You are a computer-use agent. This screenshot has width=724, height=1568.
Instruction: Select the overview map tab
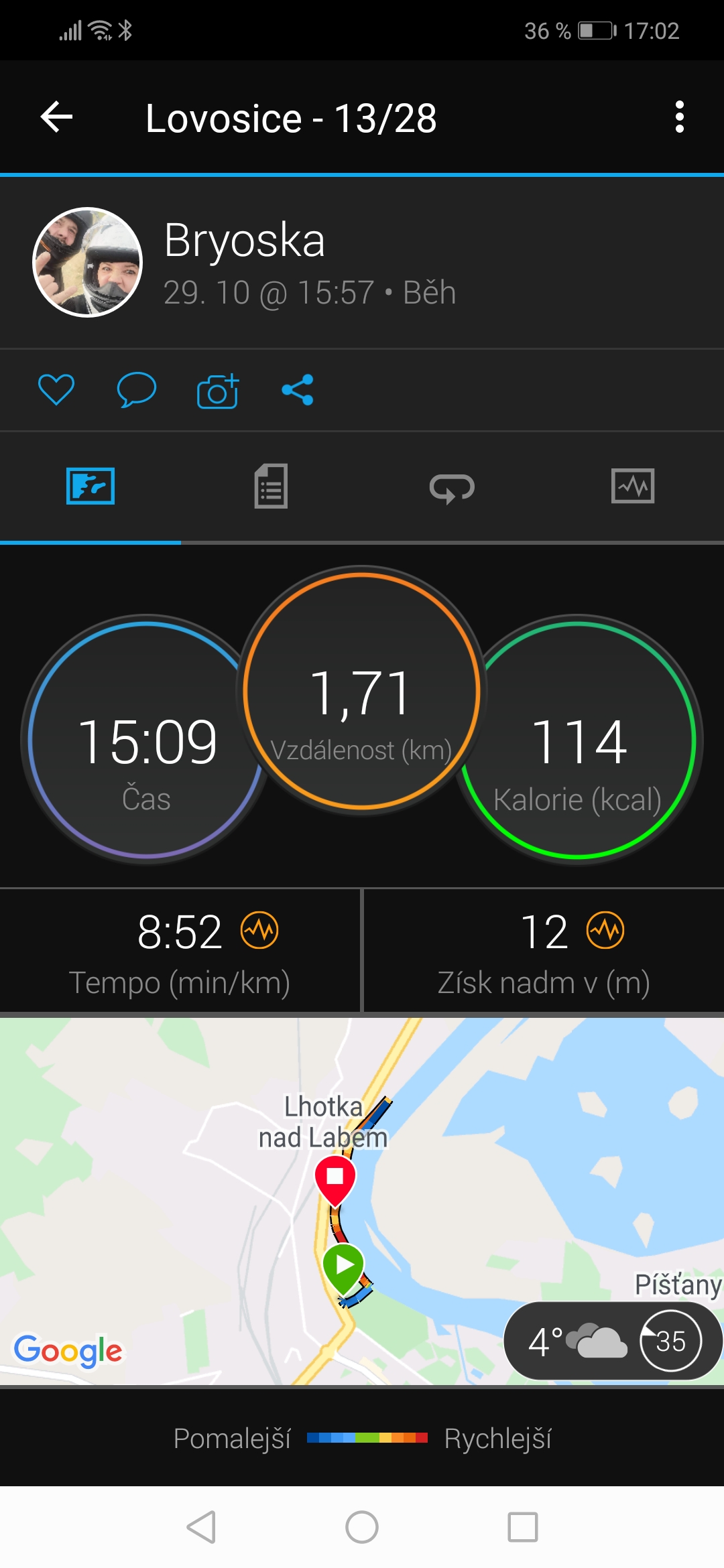pyautogui.click(x=90, y=486)
